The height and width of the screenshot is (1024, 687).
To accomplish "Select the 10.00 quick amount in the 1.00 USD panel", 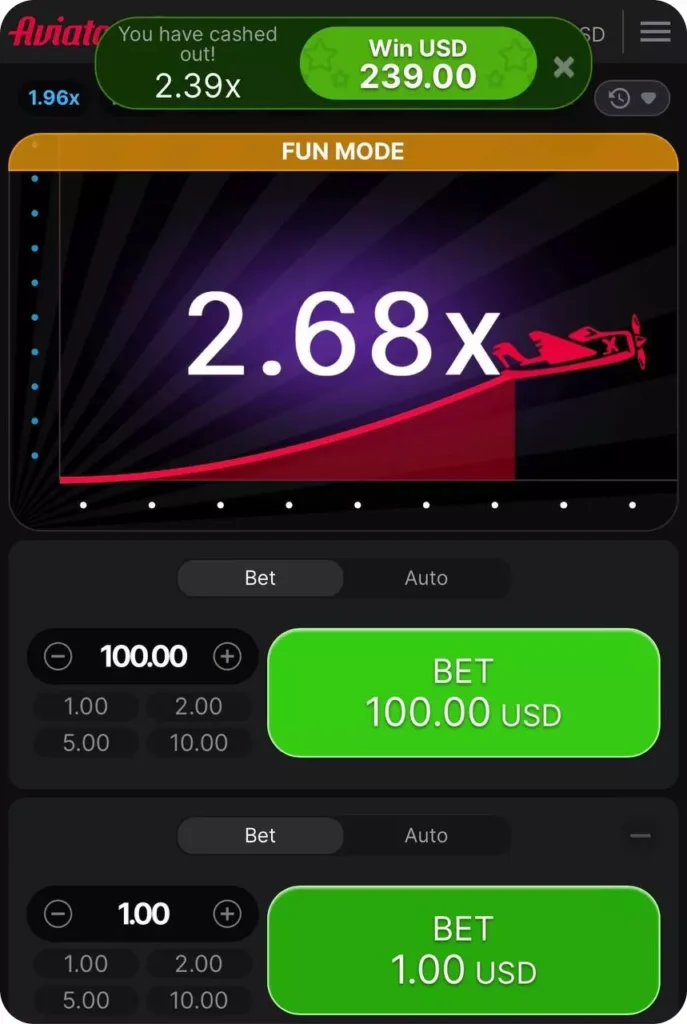I will [x=199, y=1000].
